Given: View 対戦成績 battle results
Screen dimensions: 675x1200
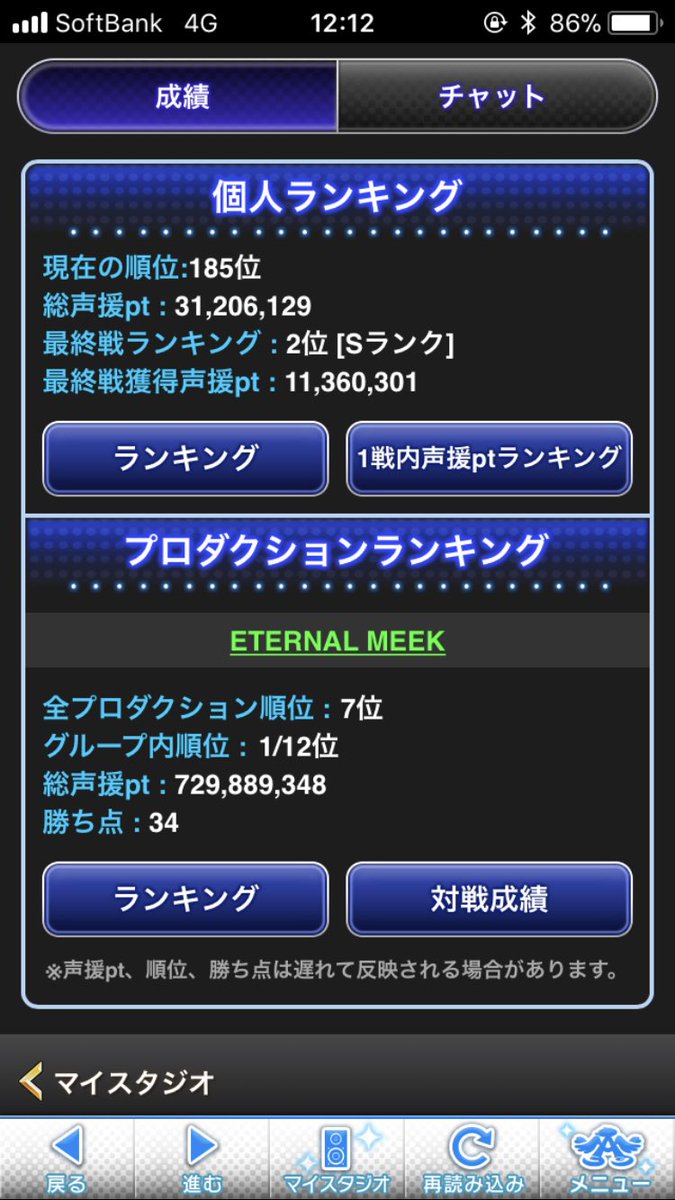Looking at the screenshot, I should [489, 898].
